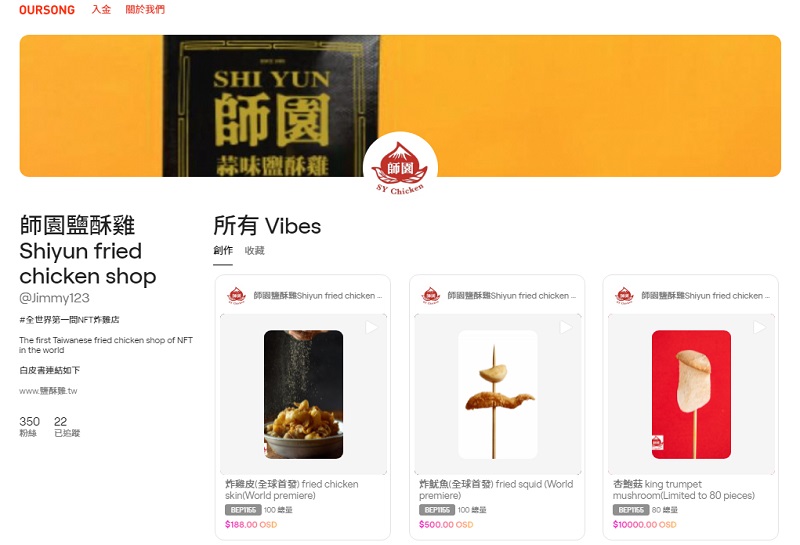Open the 杏鮑菇 king trumpet mushroom card
Viewport: 800px width, 545px height.
tap(691, 394)
